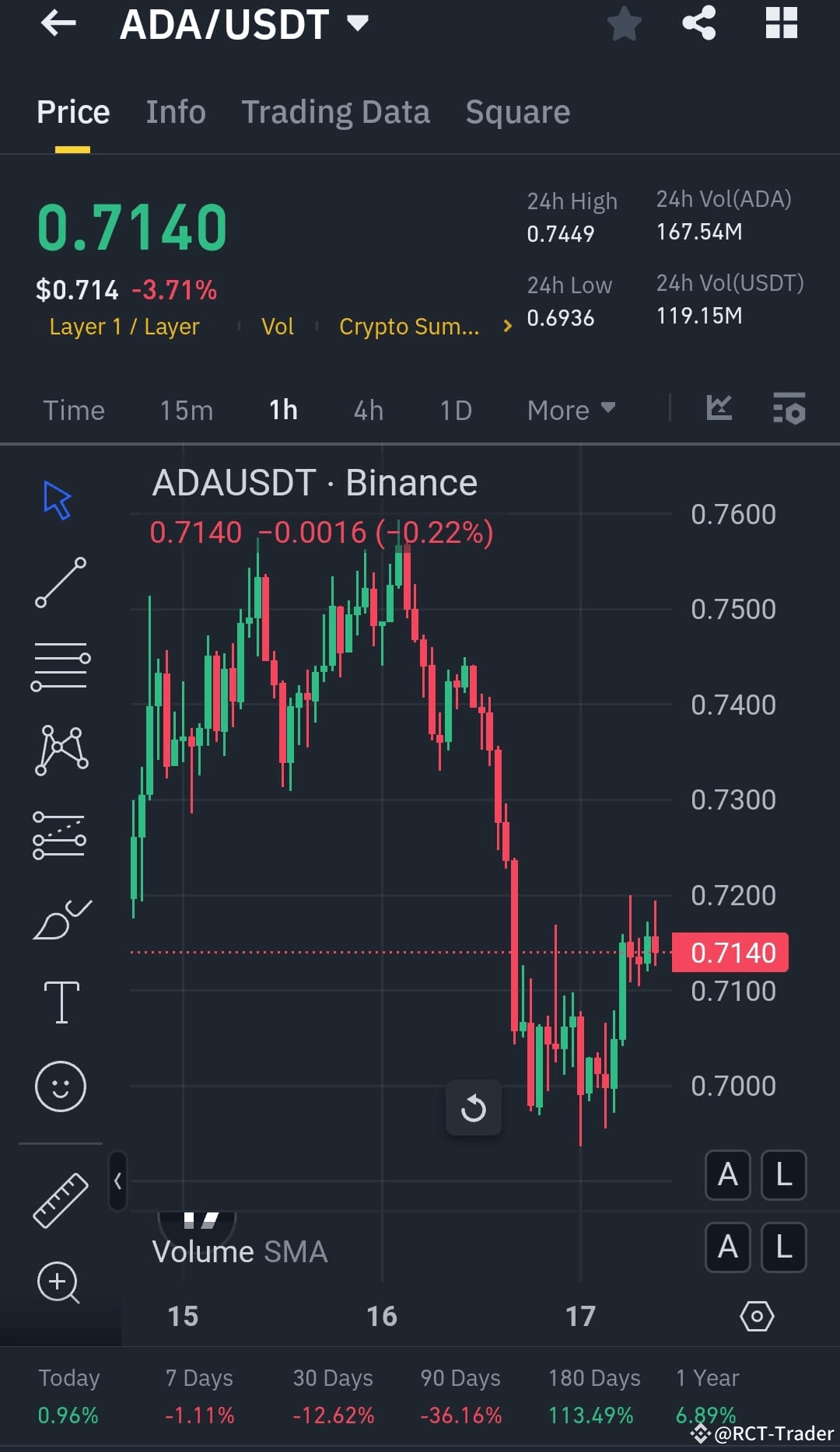Image resolution: width=840 pixels, height=1452 pixels.
Task: Select the text annotation tool
Action: tap(61, 1001)
